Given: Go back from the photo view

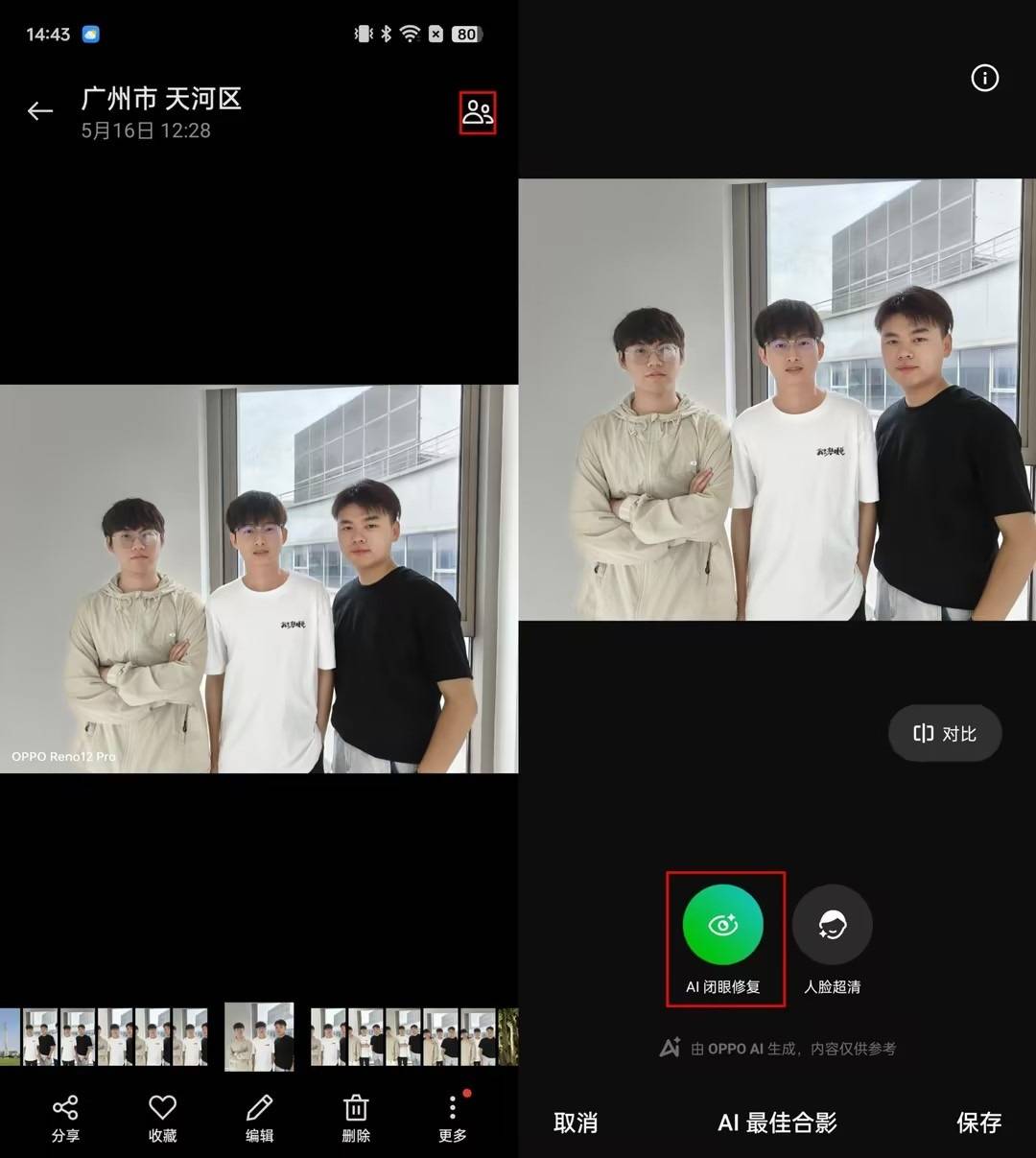Looking at the screenshot, I should [x=40, y=112].
